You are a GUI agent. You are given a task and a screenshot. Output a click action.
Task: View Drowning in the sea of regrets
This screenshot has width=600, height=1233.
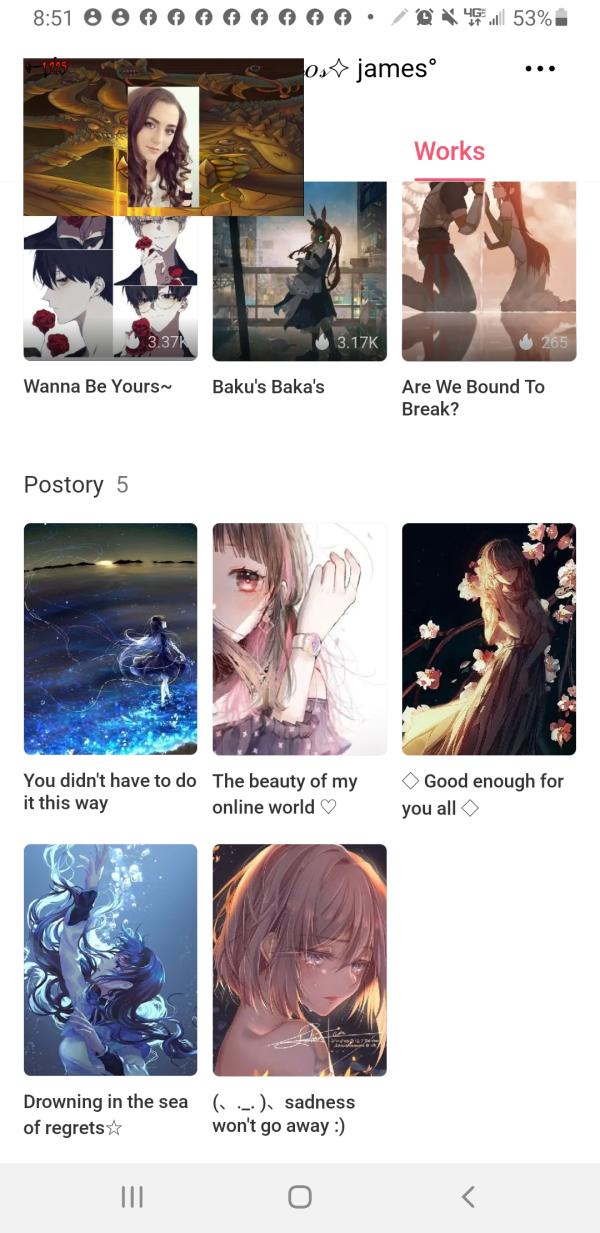click(x=110, y=959)
